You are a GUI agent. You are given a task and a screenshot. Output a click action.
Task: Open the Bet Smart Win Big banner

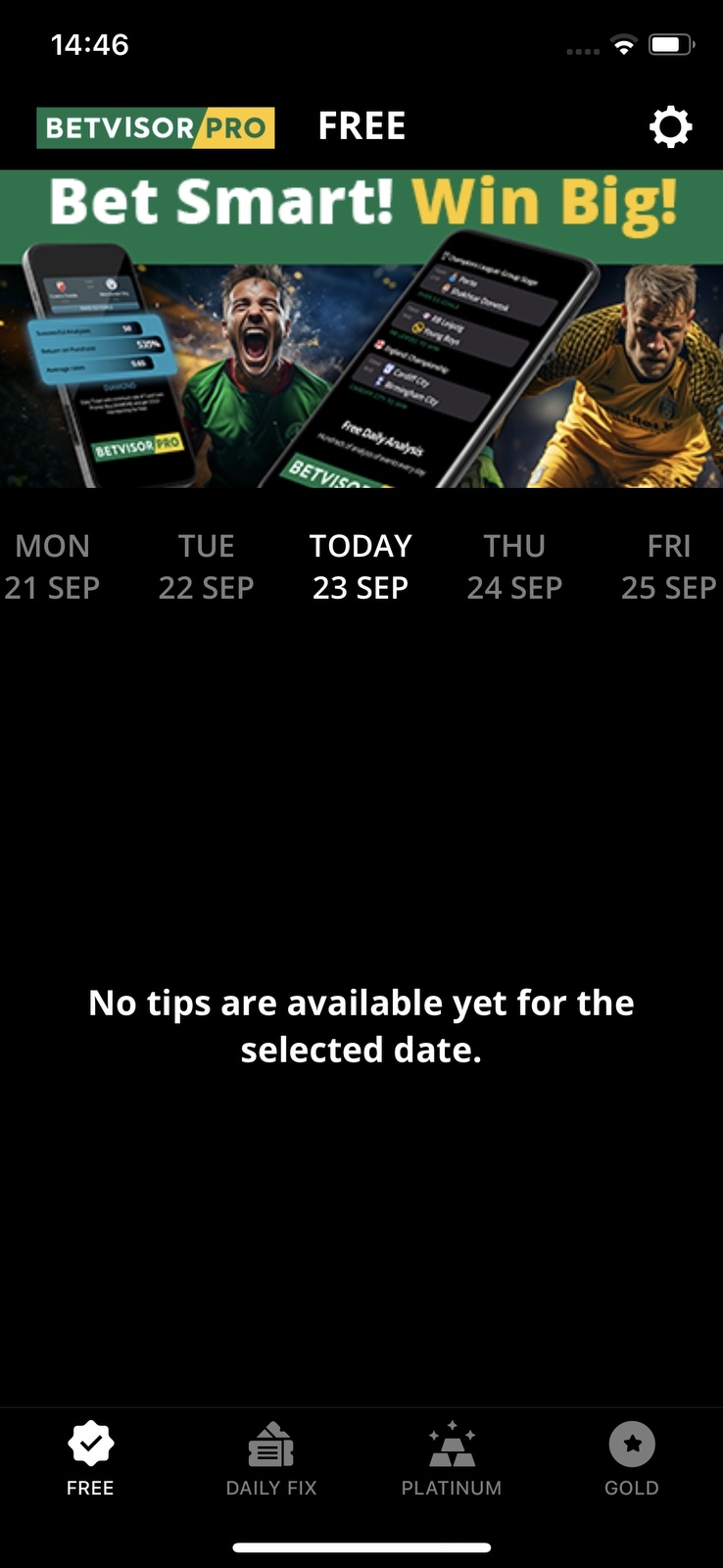tap(361, 329)
